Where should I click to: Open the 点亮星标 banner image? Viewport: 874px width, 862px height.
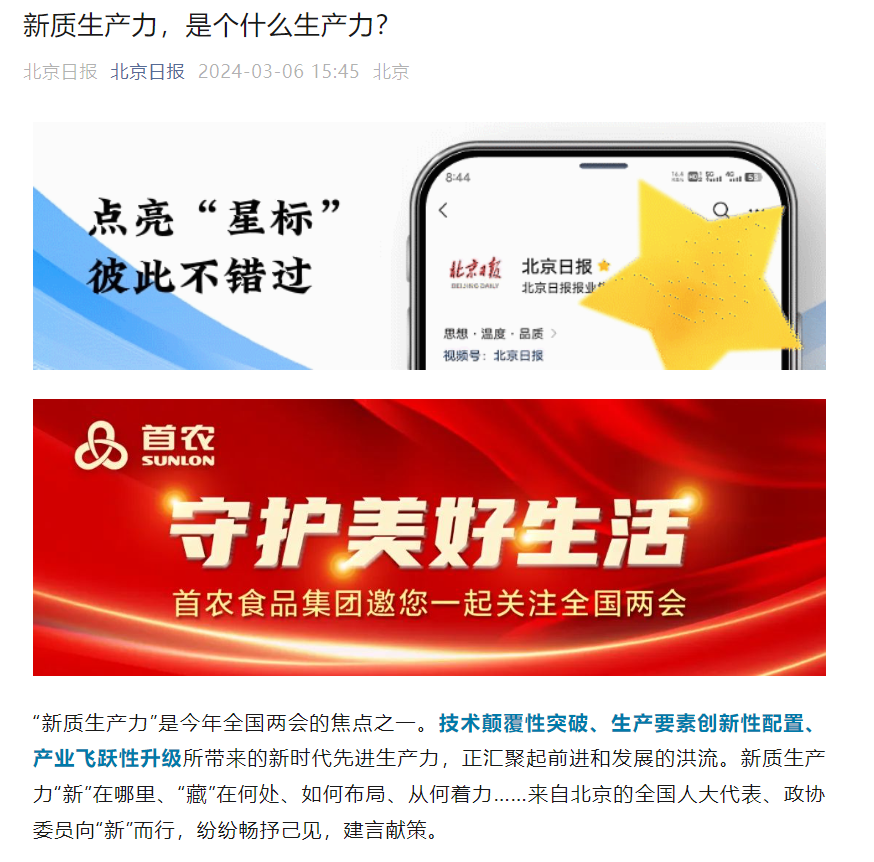point(429,246)
